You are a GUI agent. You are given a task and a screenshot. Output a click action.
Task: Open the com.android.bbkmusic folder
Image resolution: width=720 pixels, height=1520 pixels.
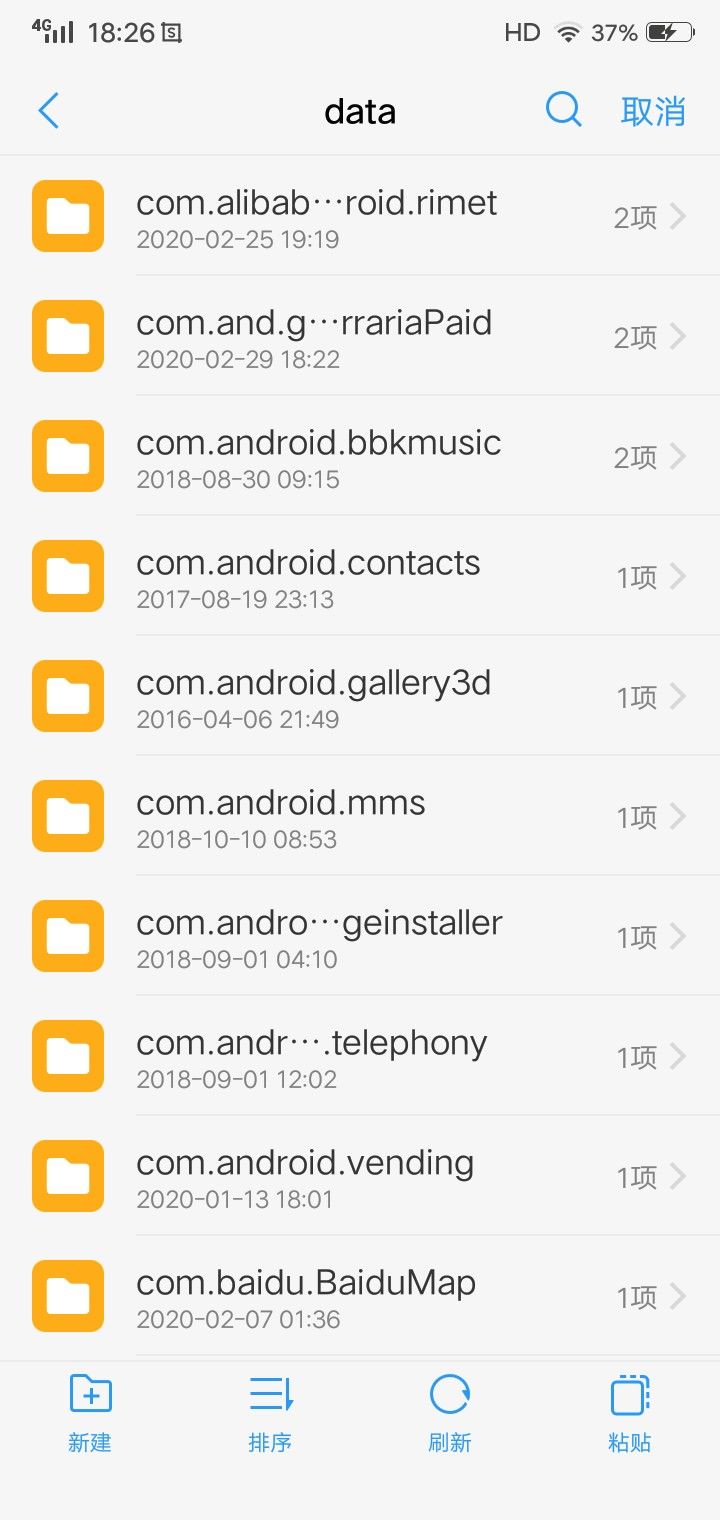pos(360,456)
